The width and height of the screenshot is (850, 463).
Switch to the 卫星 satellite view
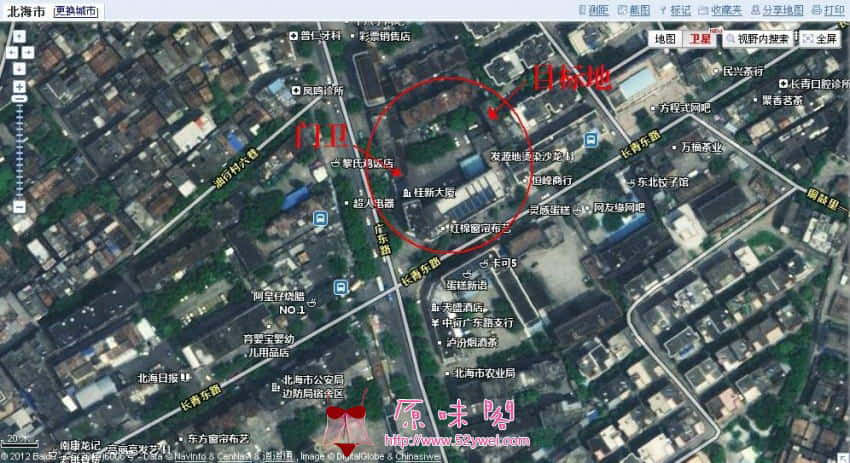tap(699, 39)
